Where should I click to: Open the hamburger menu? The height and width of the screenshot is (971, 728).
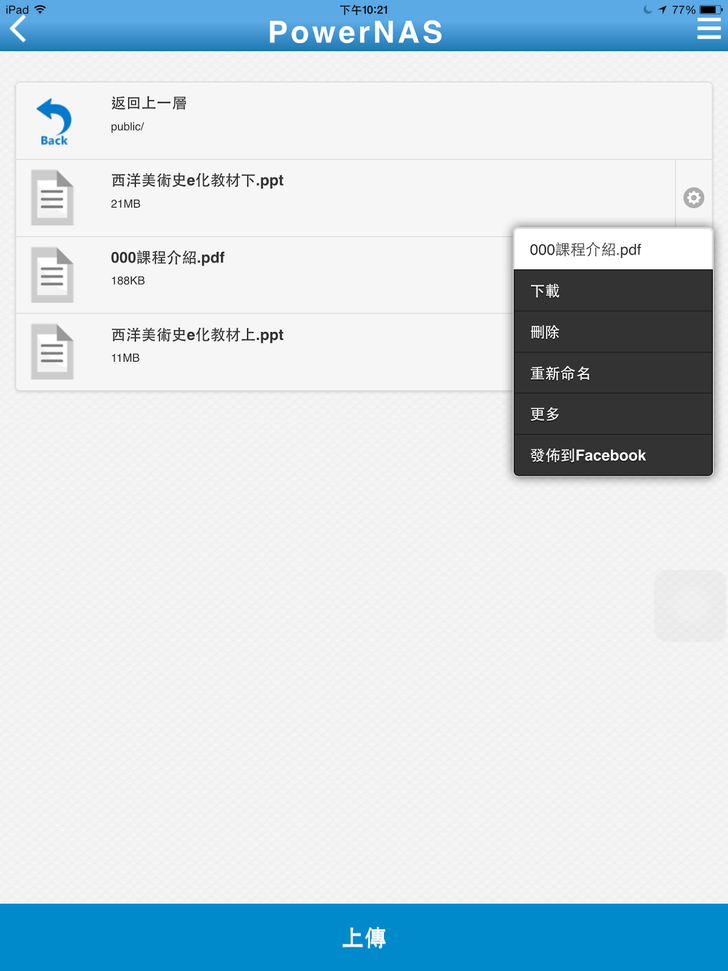coord(708,28)
